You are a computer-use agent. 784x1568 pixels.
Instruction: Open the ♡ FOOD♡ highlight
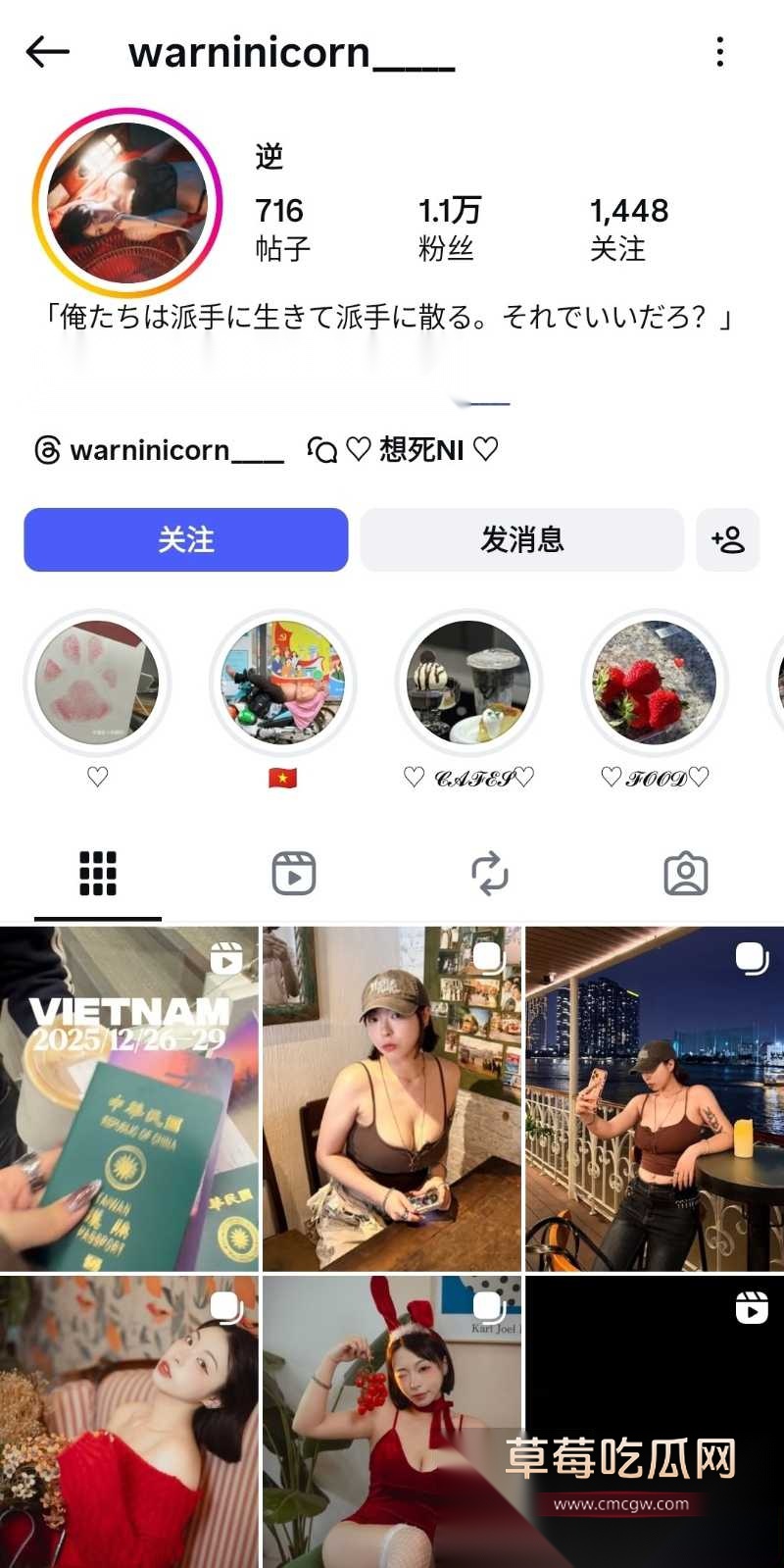coord(654,683)
